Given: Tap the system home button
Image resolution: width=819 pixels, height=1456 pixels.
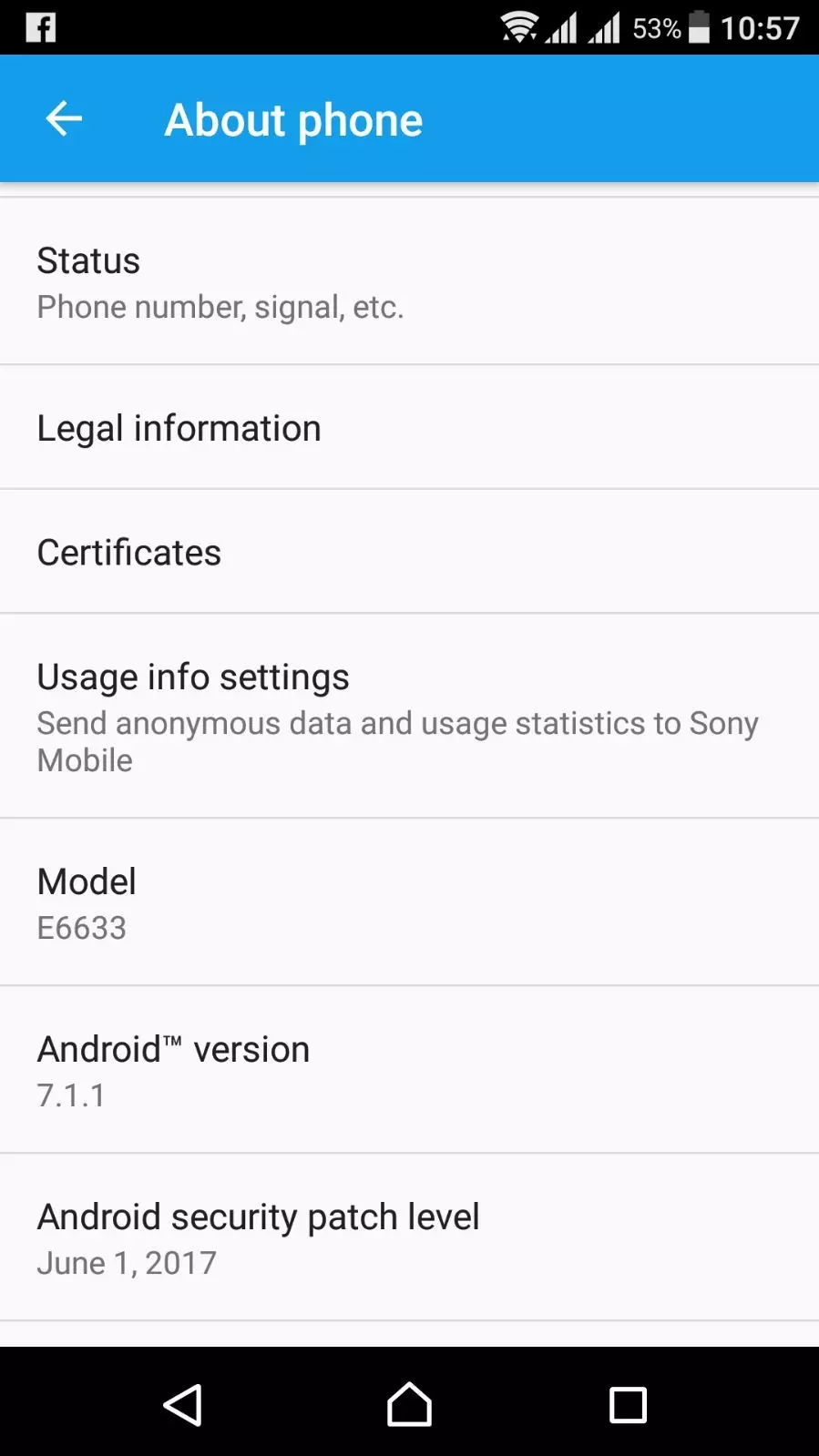Looking at the screenshot, I should point(409,1404).
